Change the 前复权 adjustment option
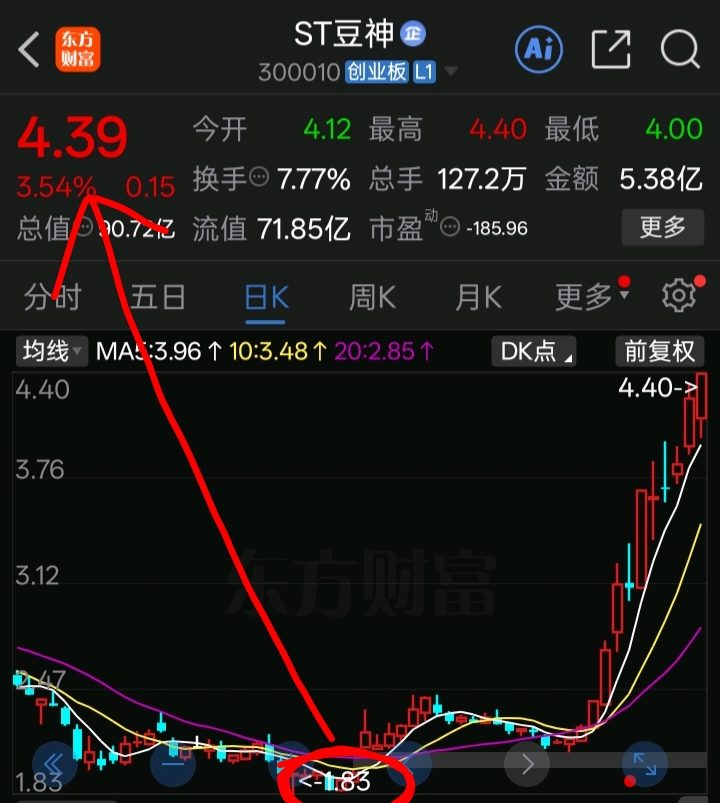Viewport: 720px width, 803px height. point(660,351)
